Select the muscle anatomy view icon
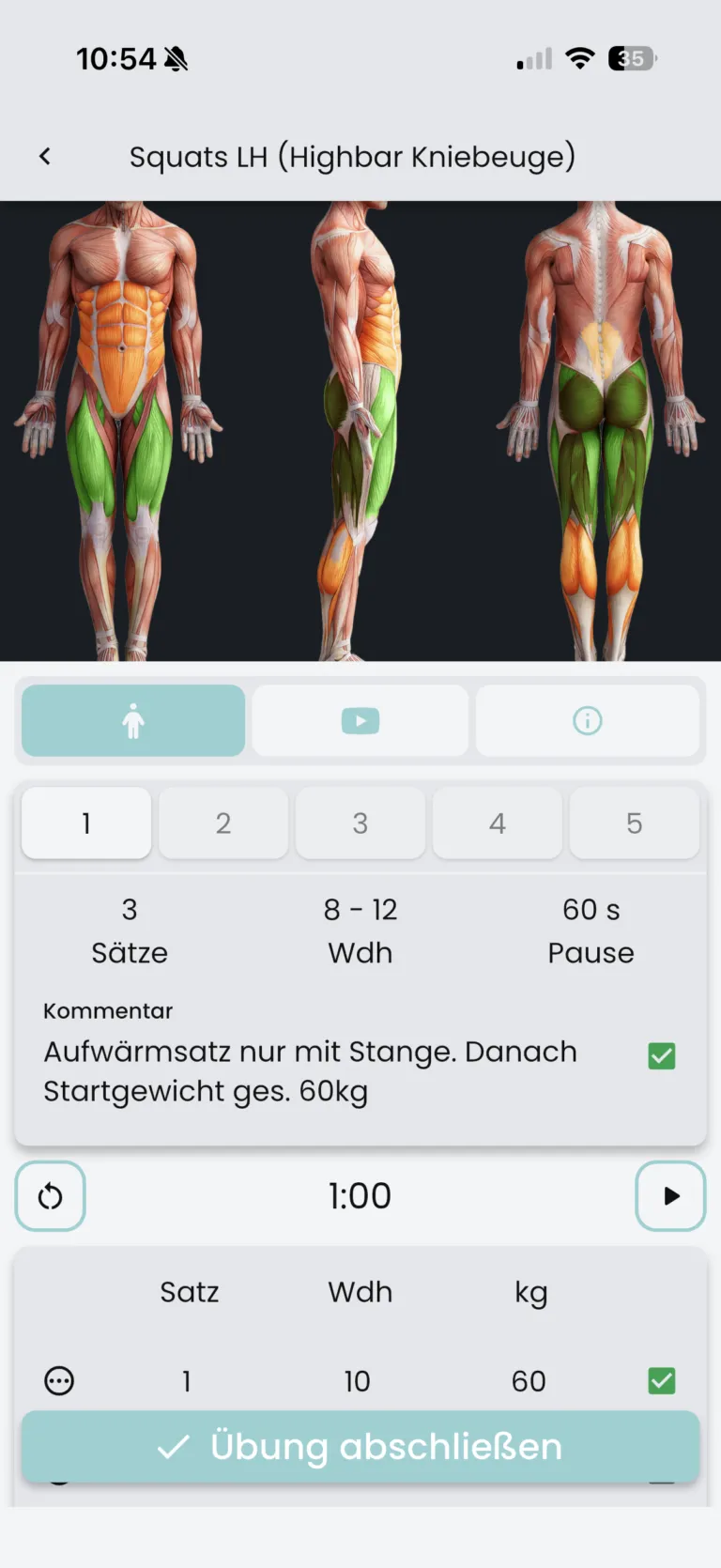 (x=132, y=720)
